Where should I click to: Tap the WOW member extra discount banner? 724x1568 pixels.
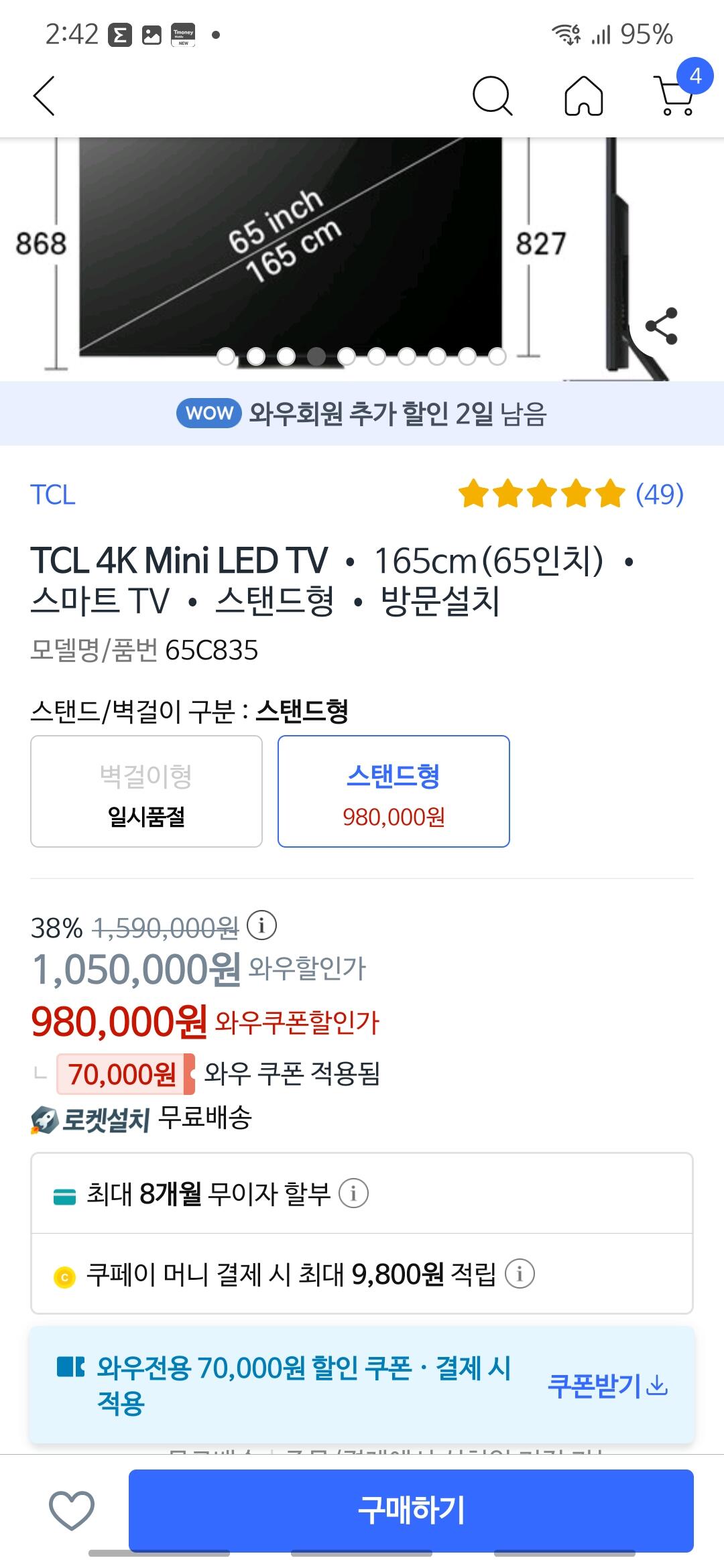click(362, 414)
